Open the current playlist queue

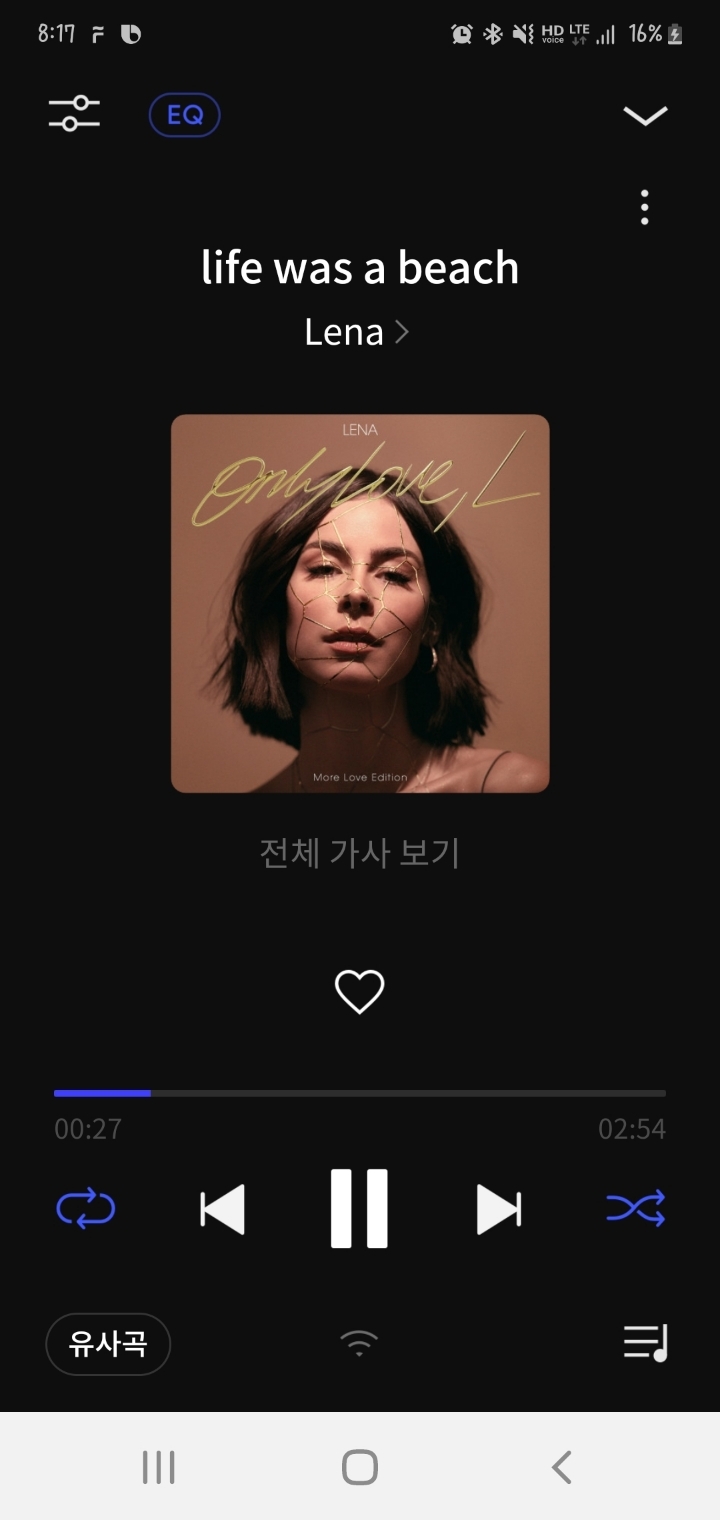(x=645, y=1342)
